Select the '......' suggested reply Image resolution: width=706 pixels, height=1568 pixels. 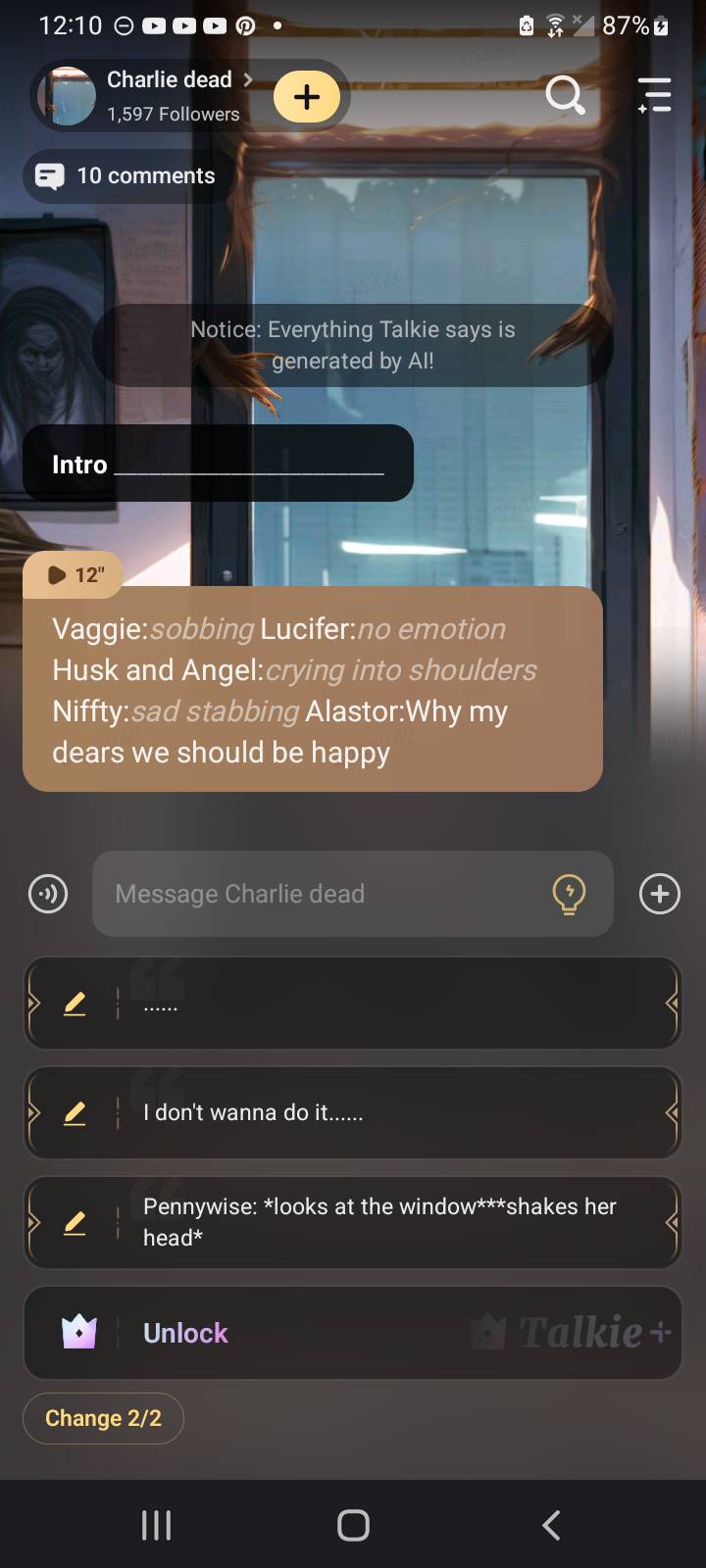coord(392,1004)
